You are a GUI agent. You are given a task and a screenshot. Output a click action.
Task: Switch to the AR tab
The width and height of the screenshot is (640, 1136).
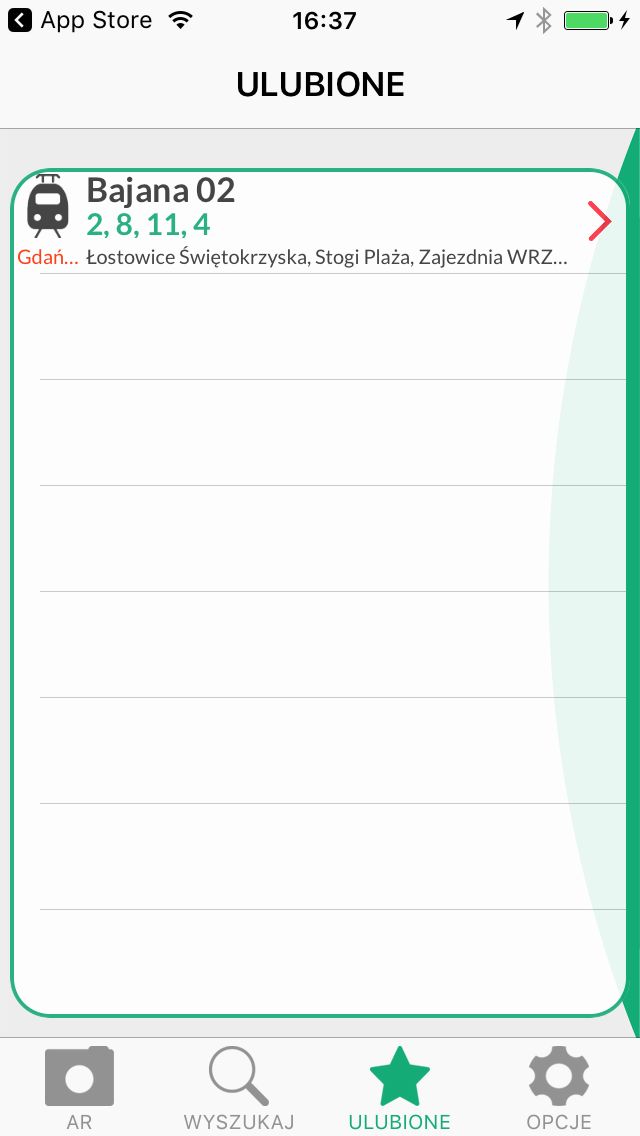point(80,1087)
